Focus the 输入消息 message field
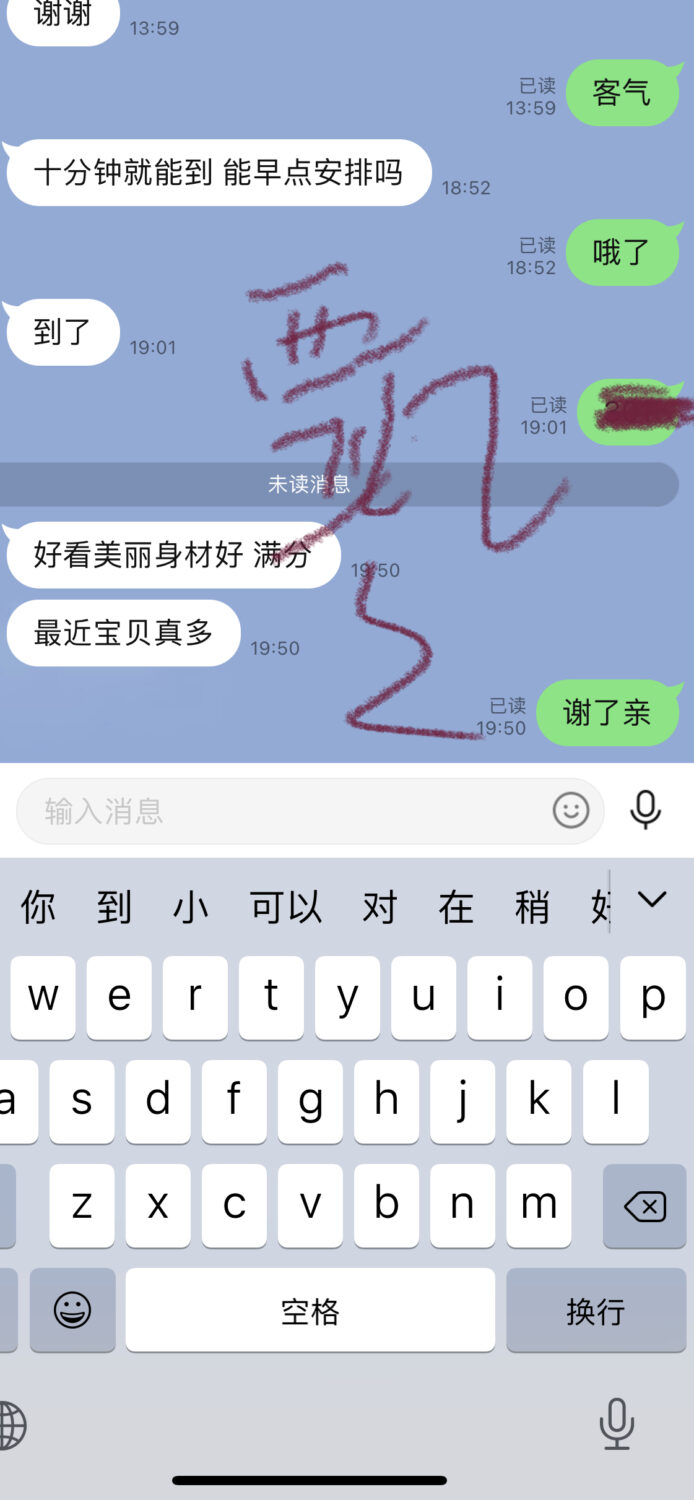Viewport: 694px width, 1500px height. point(280,811)
